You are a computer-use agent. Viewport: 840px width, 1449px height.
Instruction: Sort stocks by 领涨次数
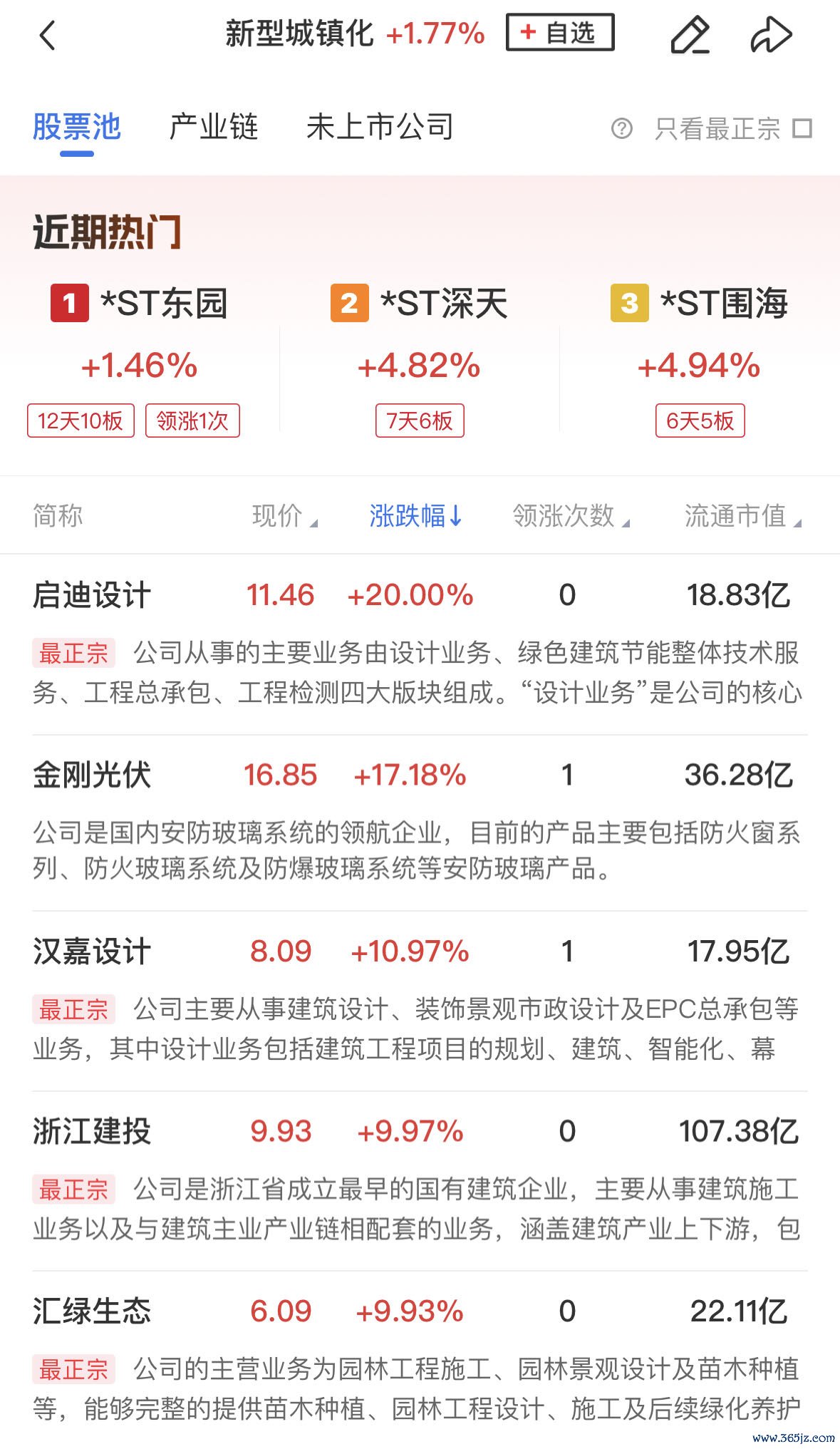pyautogui.click(x=570, y=516)
